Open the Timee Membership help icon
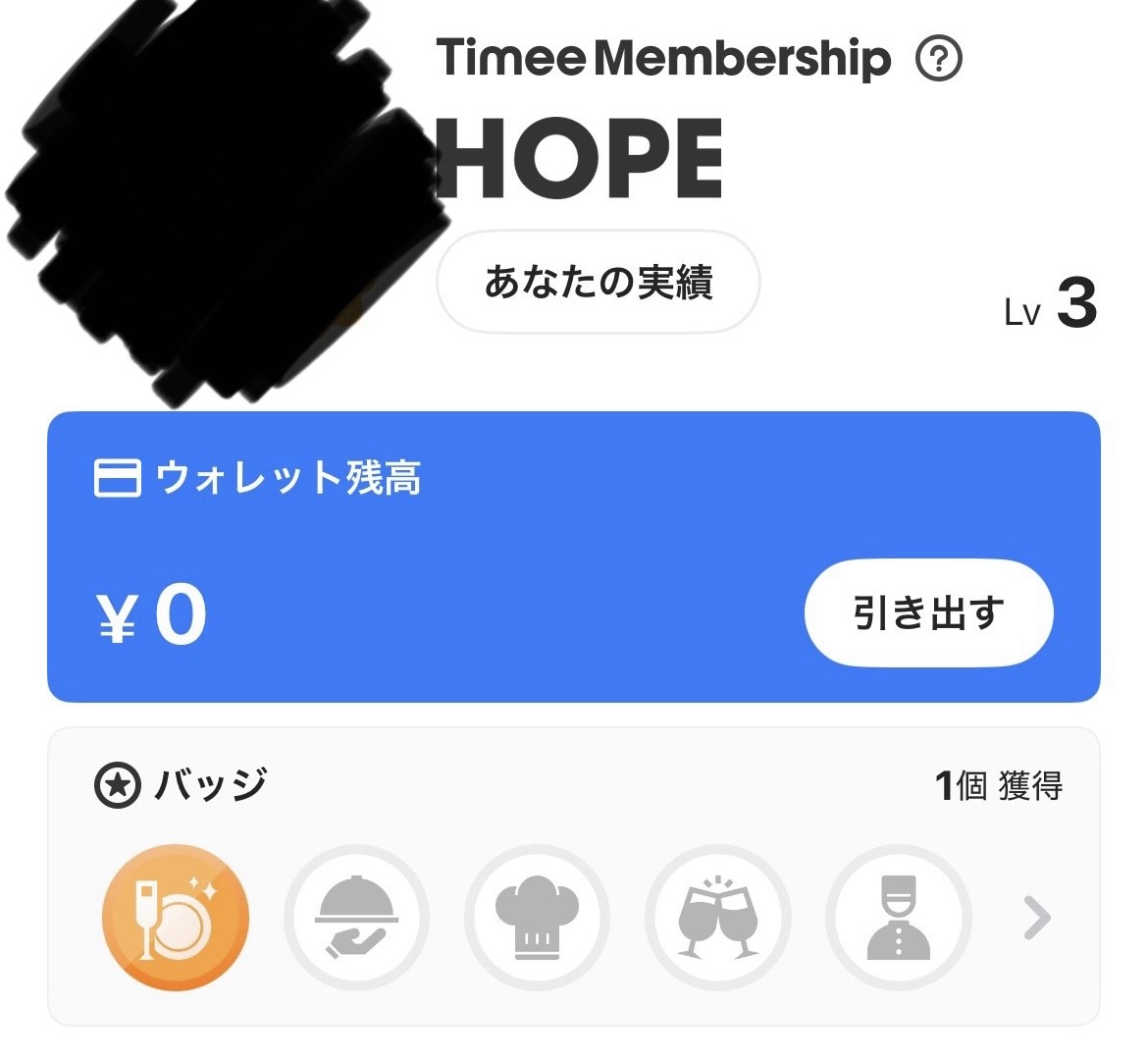The width and height of the screenshot is (1148, 1060). pyautogui.click(x=938, y=59)
